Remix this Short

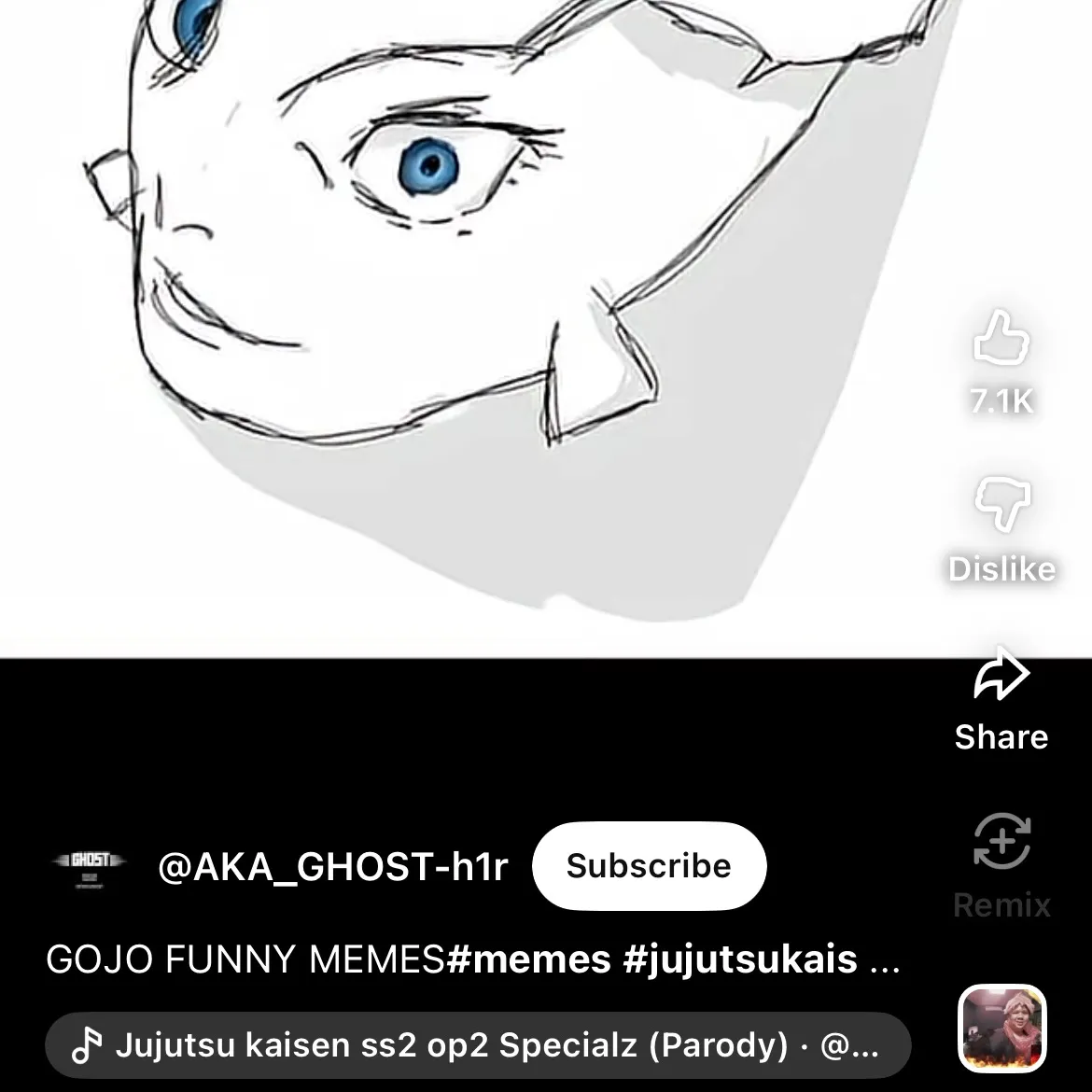pyautogui.click(x=1001, y=843)
